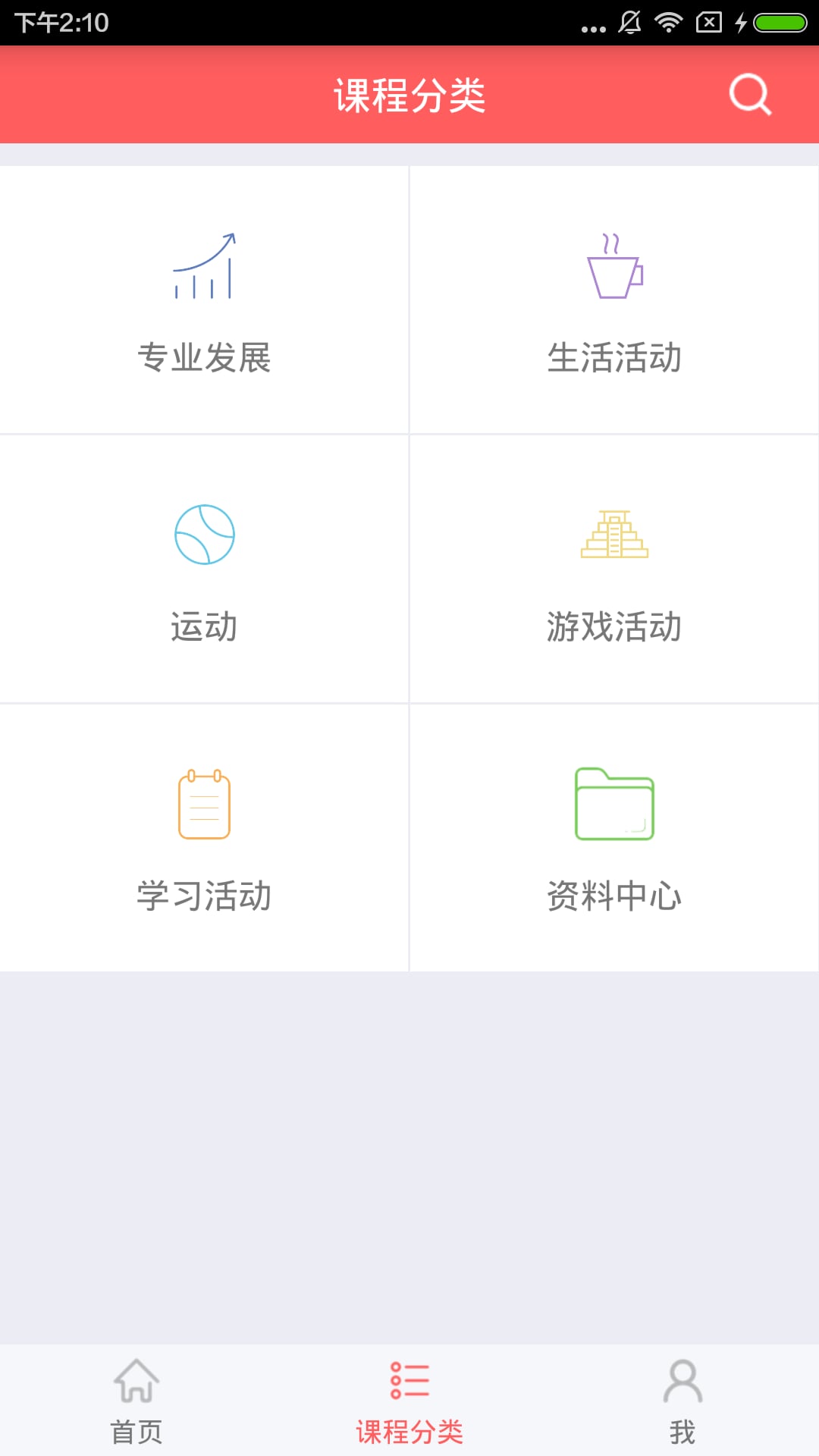
Task: Go to the 我 profile tab
Action: click(x=682, y=1401)
